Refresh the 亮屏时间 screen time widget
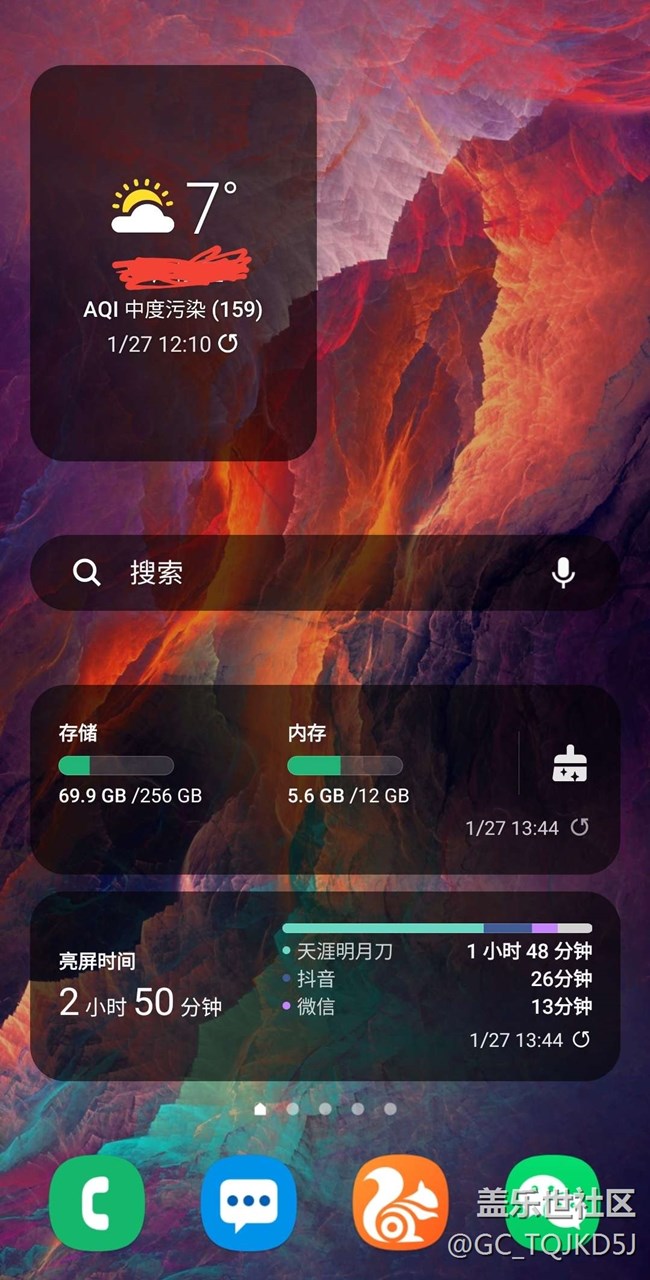The height and width of the screenshot is (1280, 650). [x=581, y=1040]
